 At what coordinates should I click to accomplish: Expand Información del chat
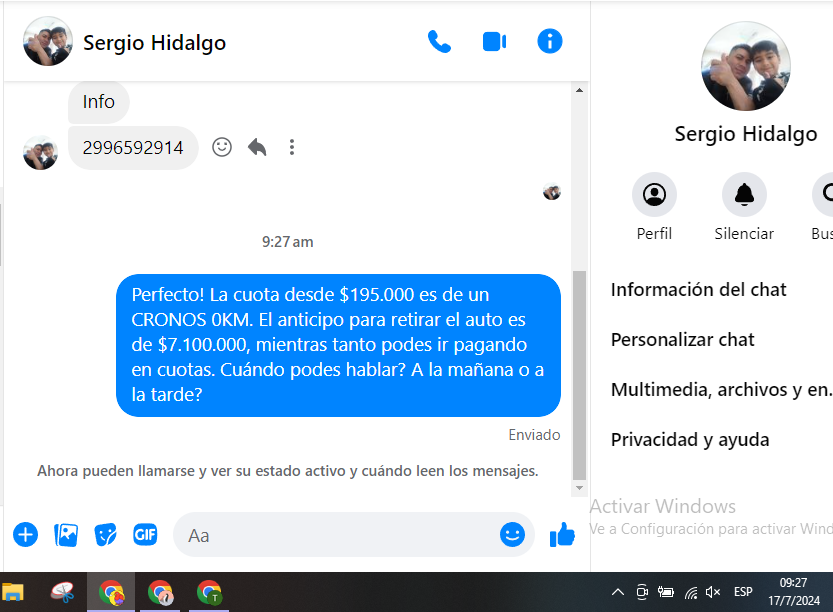pos(699,290)
